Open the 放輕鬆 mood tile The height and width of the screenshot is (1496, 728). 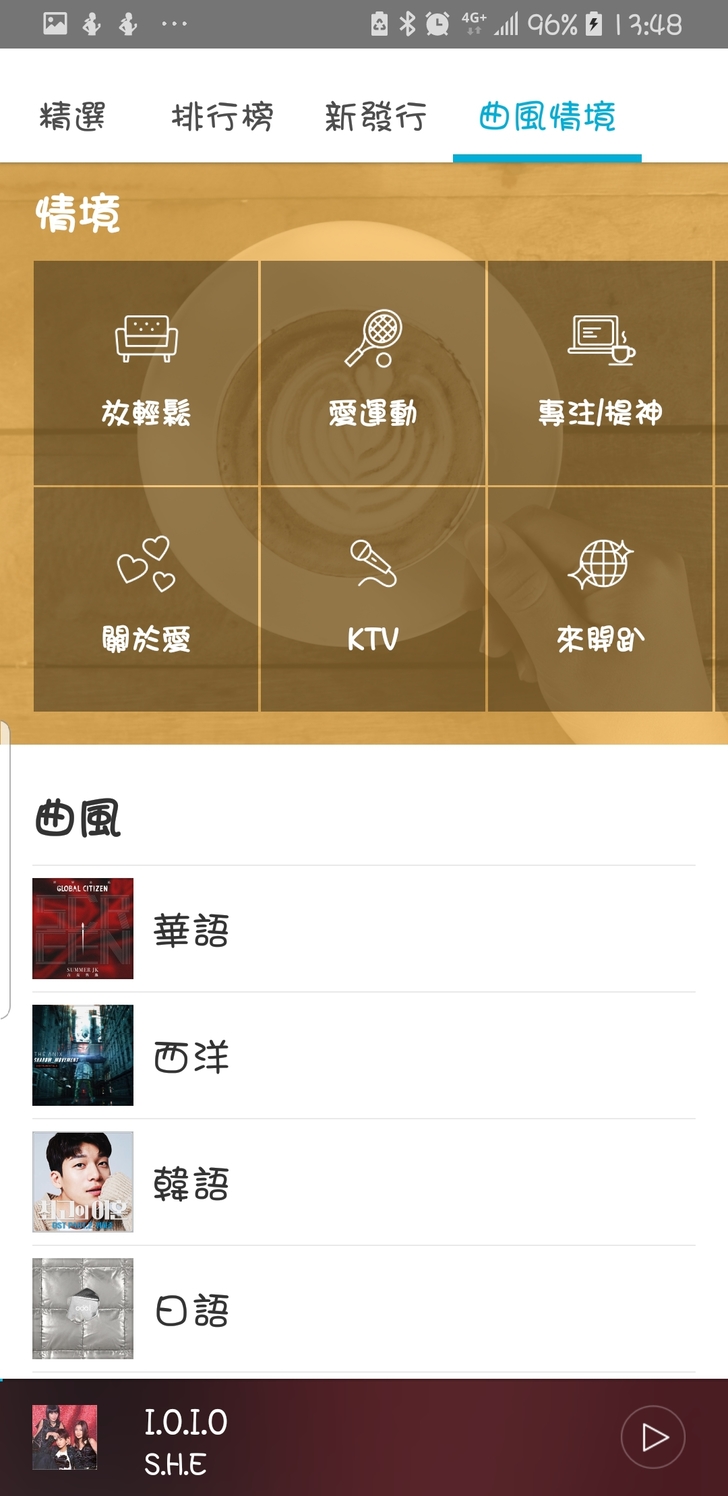point(146,374)
